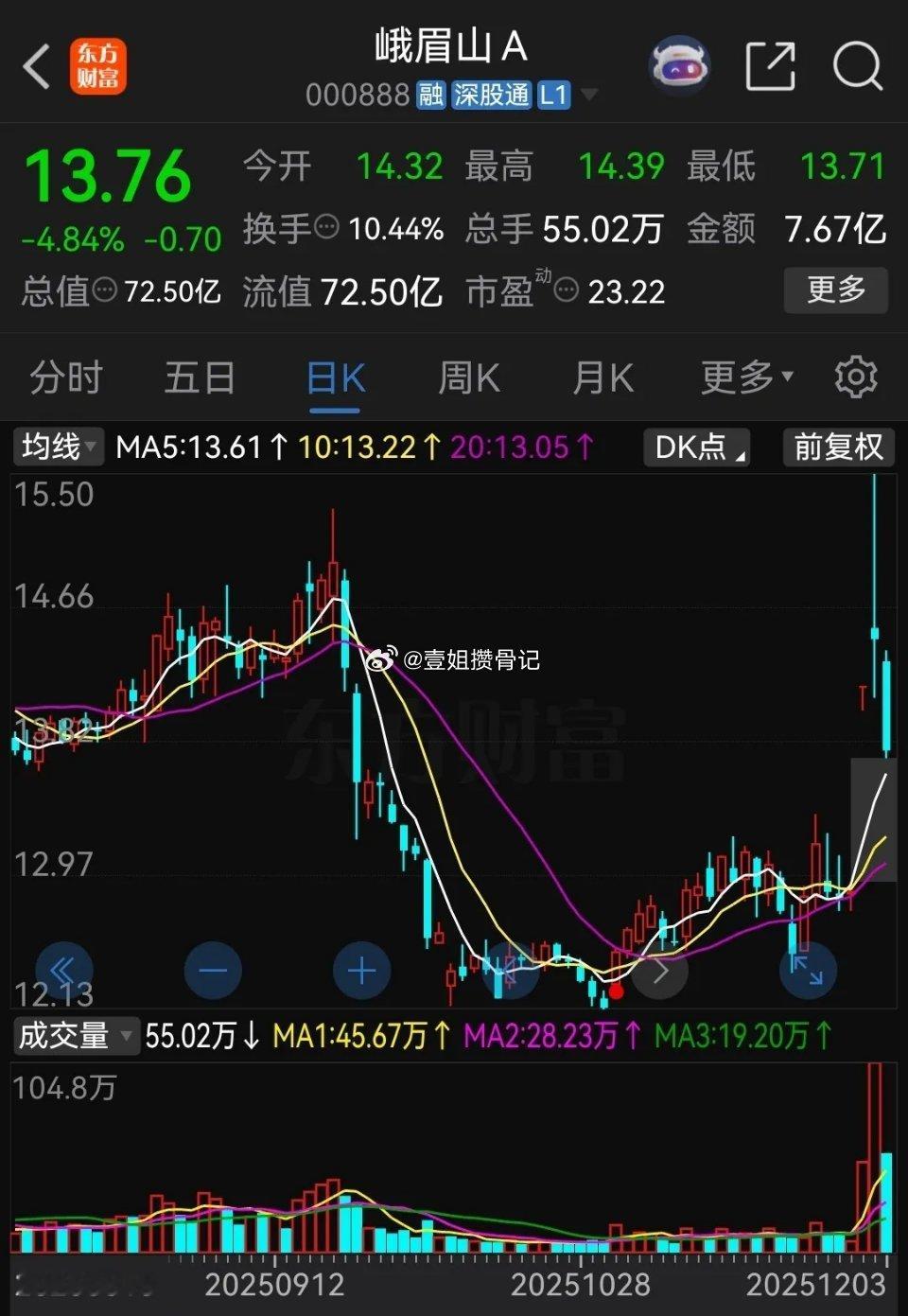The image size is (908, 1316).
Task: Tap the red dot marker on the chart
Action: tap(616, 992)
